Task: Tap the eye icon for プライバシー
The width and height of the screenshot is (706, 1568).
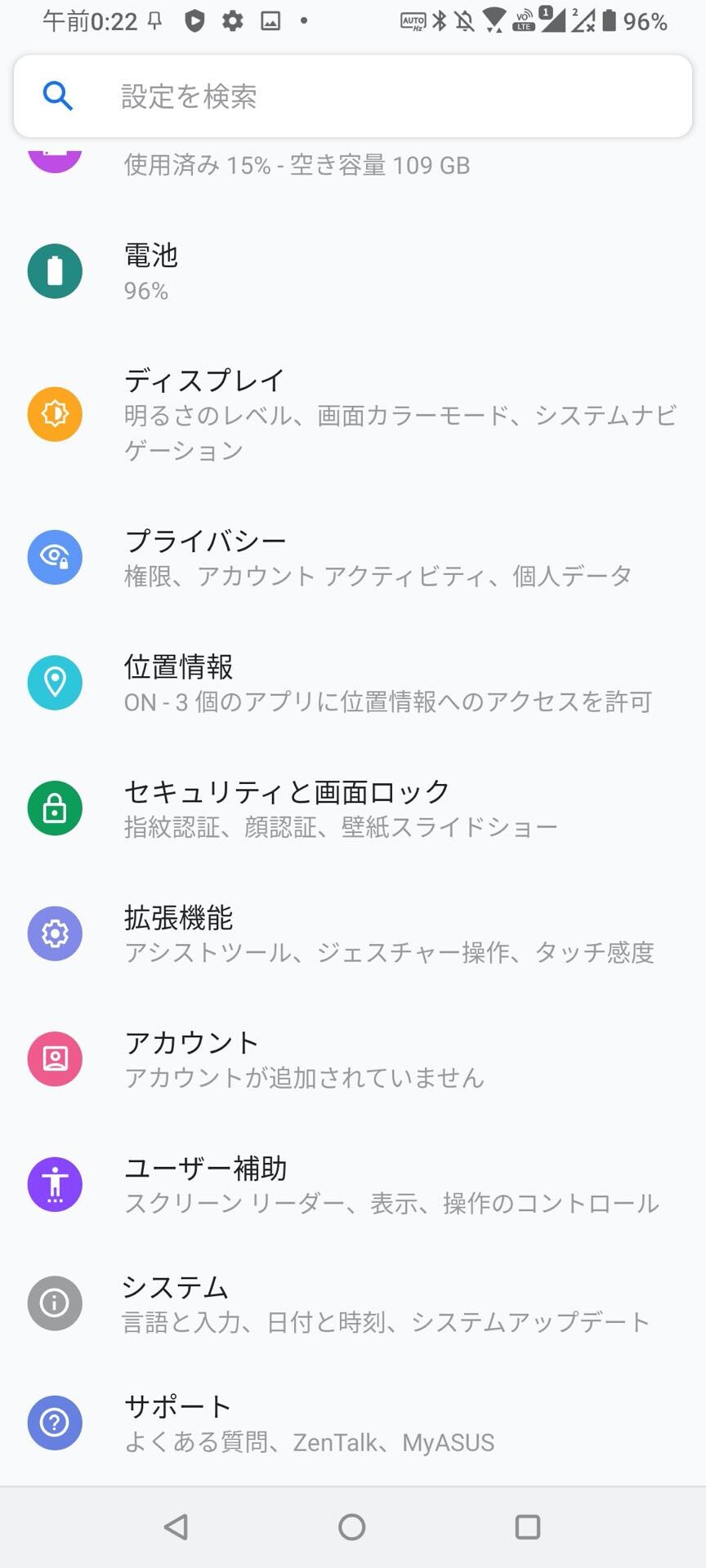Action: (54, 558)
